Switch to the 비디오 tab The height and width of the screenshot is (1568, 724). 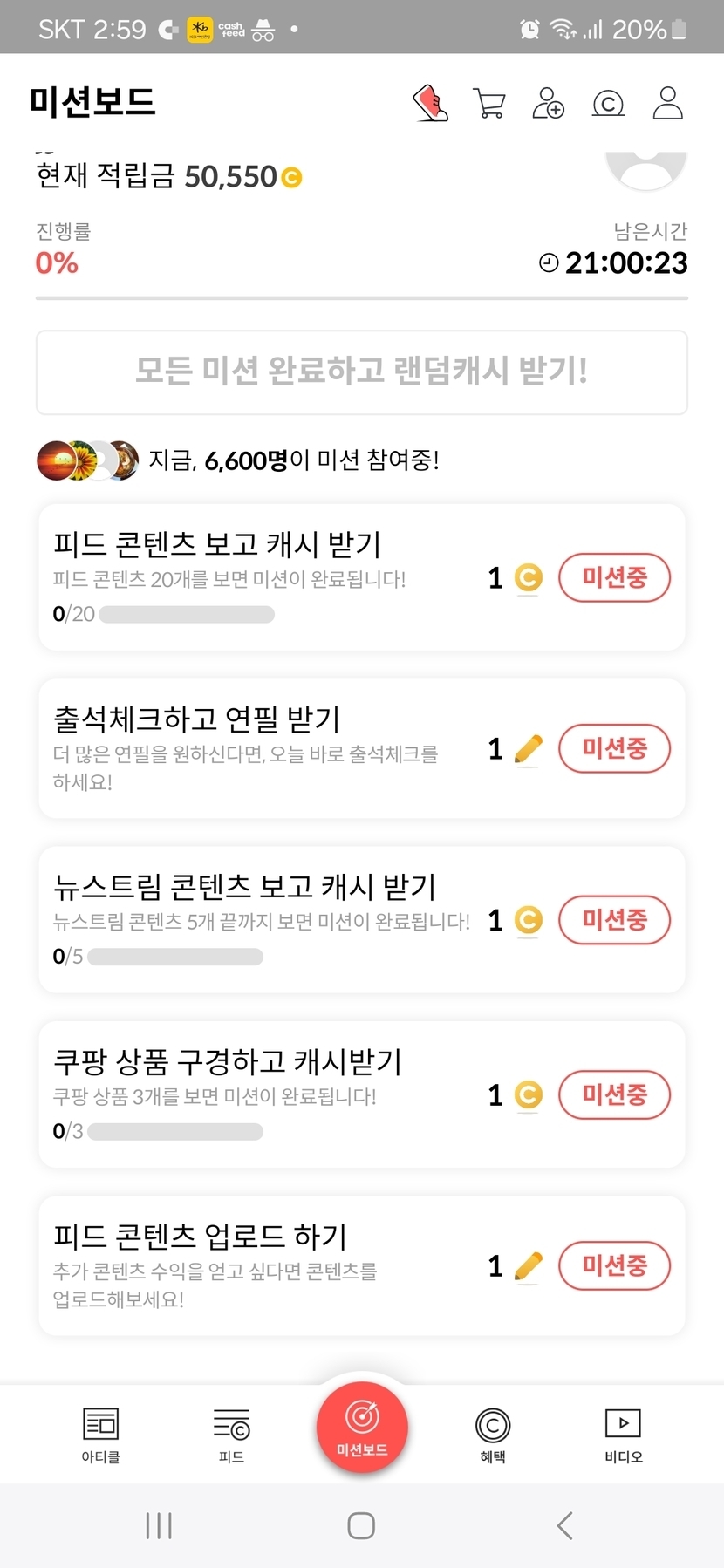[624, 1435]
